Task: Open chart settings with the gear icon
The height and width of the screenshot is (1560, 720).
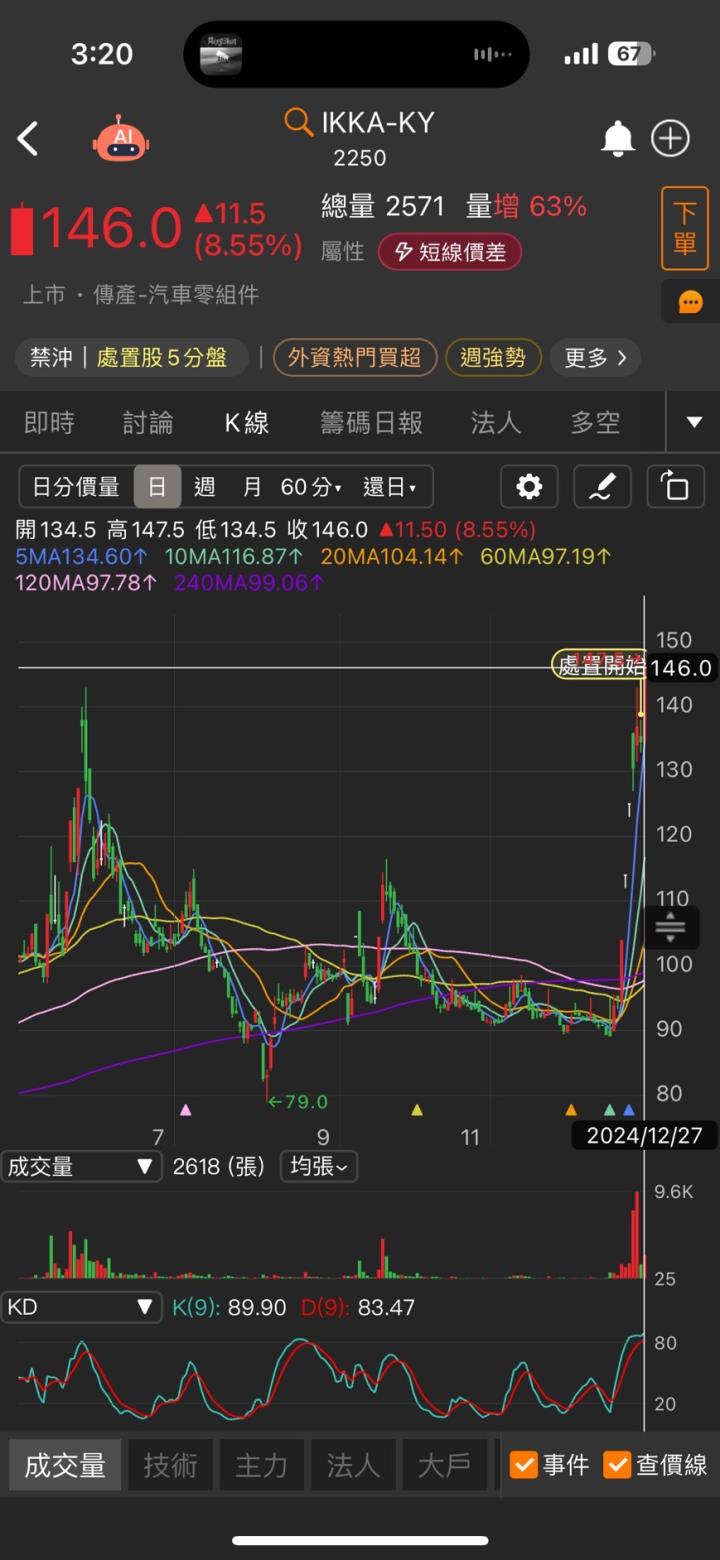Action: 528,487
